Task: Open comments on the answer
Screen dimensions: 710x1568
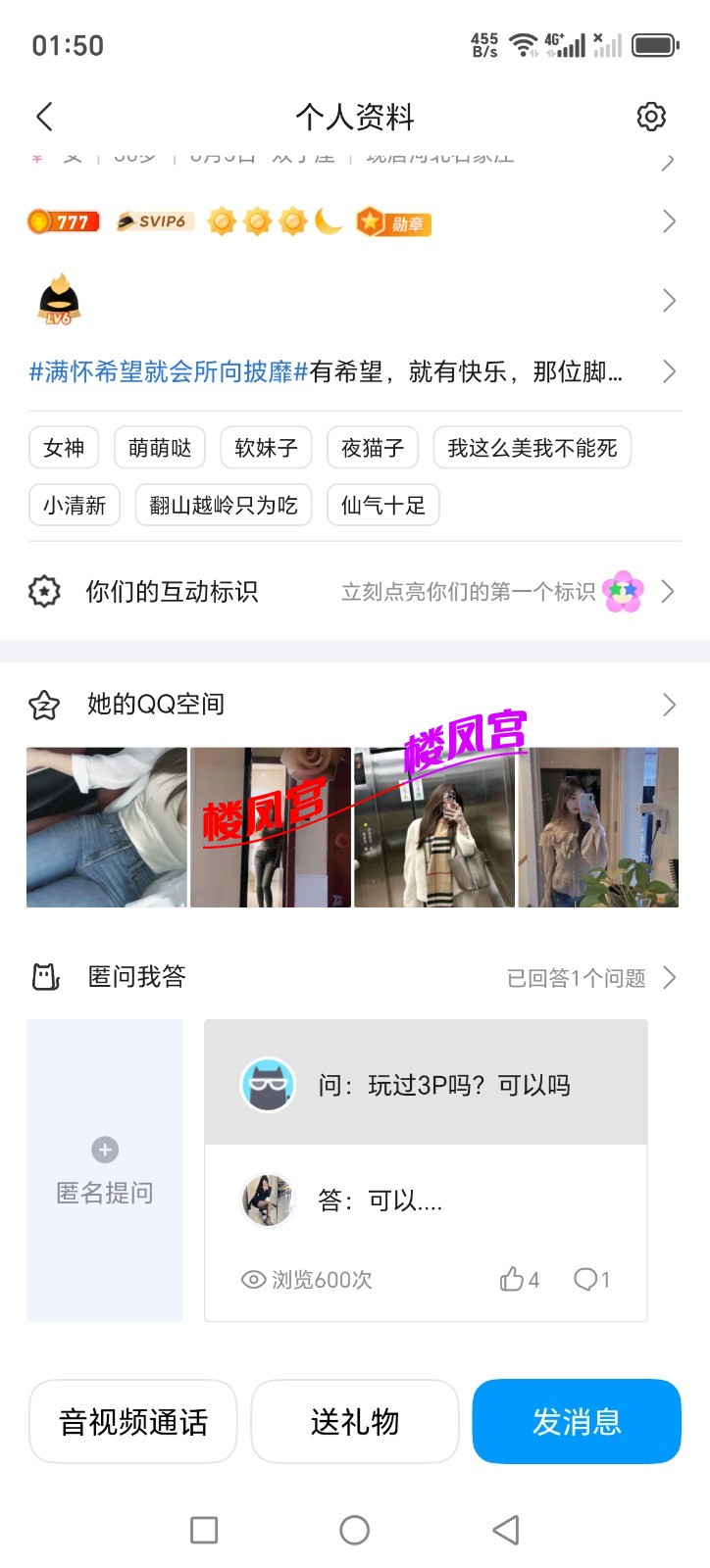Action: click(591, 1280)
